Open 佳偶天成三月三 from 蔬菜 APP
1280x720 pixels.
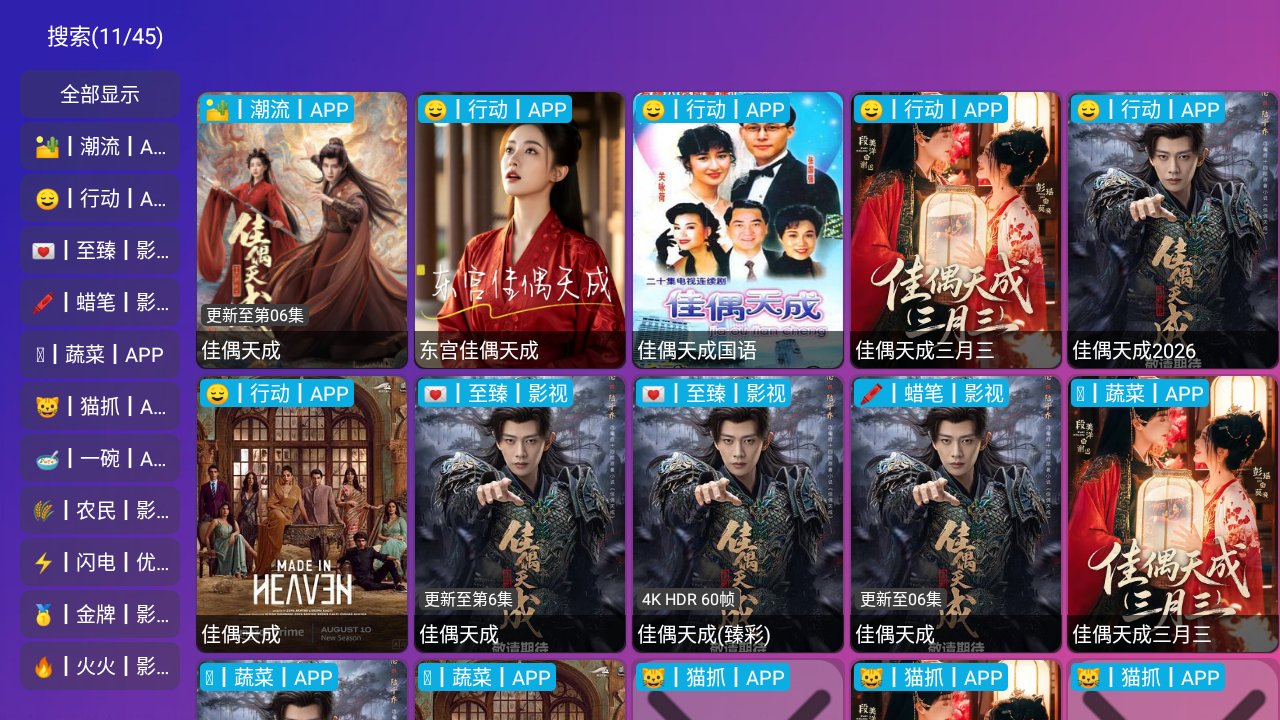click(1173, 514)
